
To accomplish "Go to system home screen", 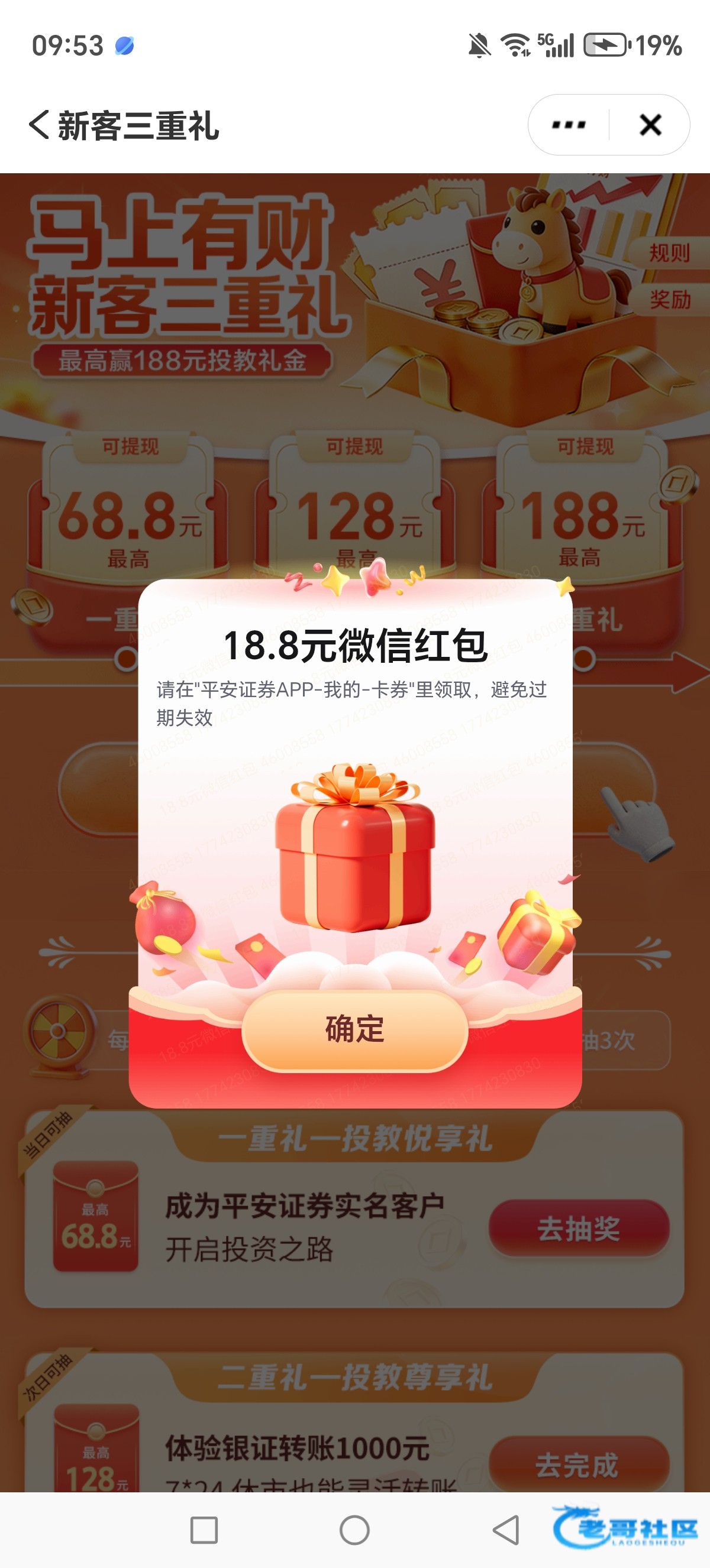I will [354, 1530].
